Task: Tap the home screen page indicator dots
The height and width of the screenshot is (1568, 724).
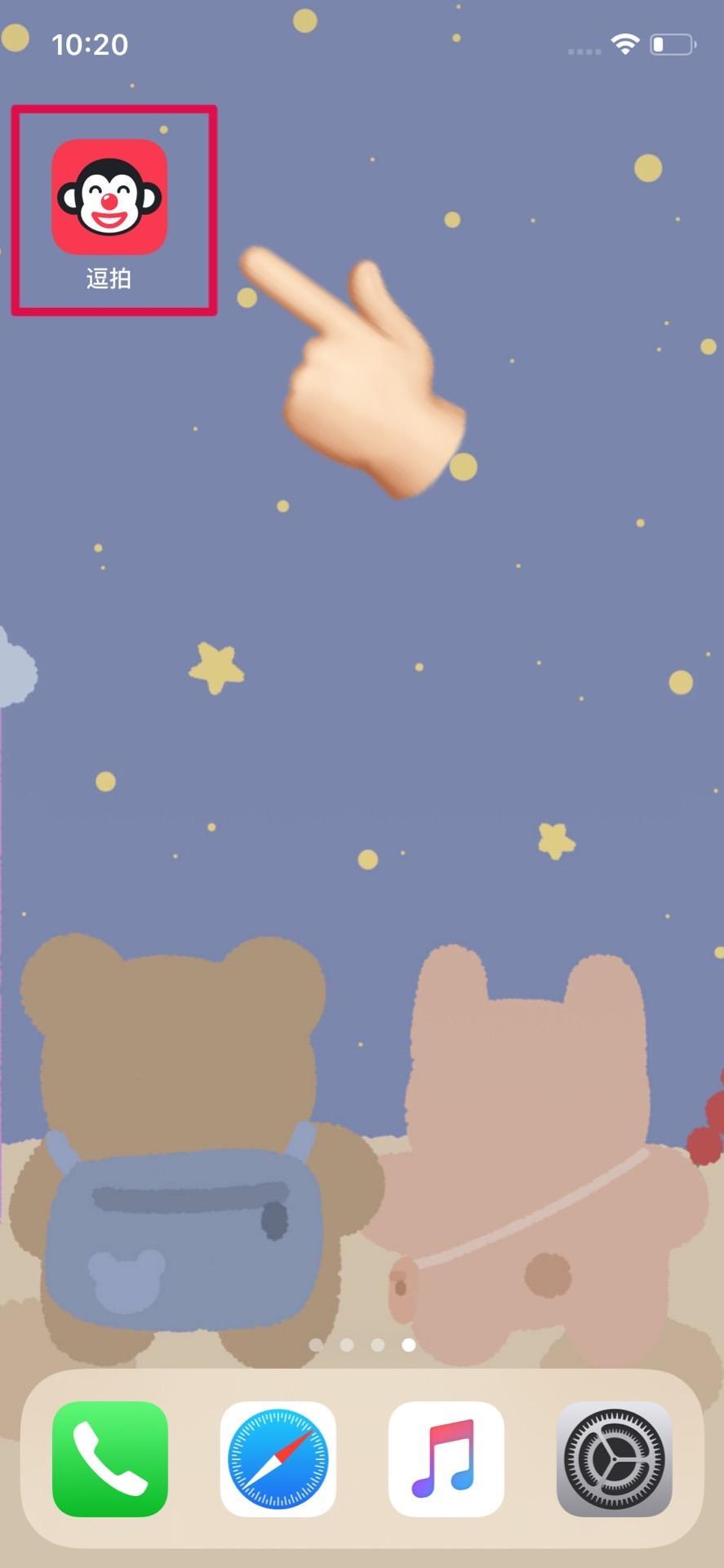Action: point(362,1344)
